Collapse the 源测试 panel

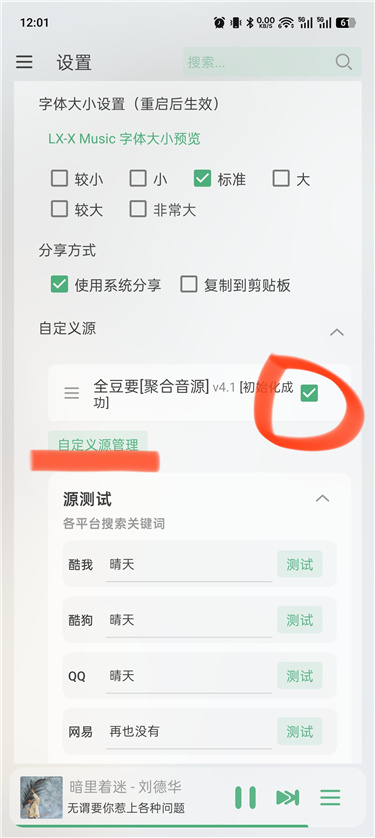(322, 499)
